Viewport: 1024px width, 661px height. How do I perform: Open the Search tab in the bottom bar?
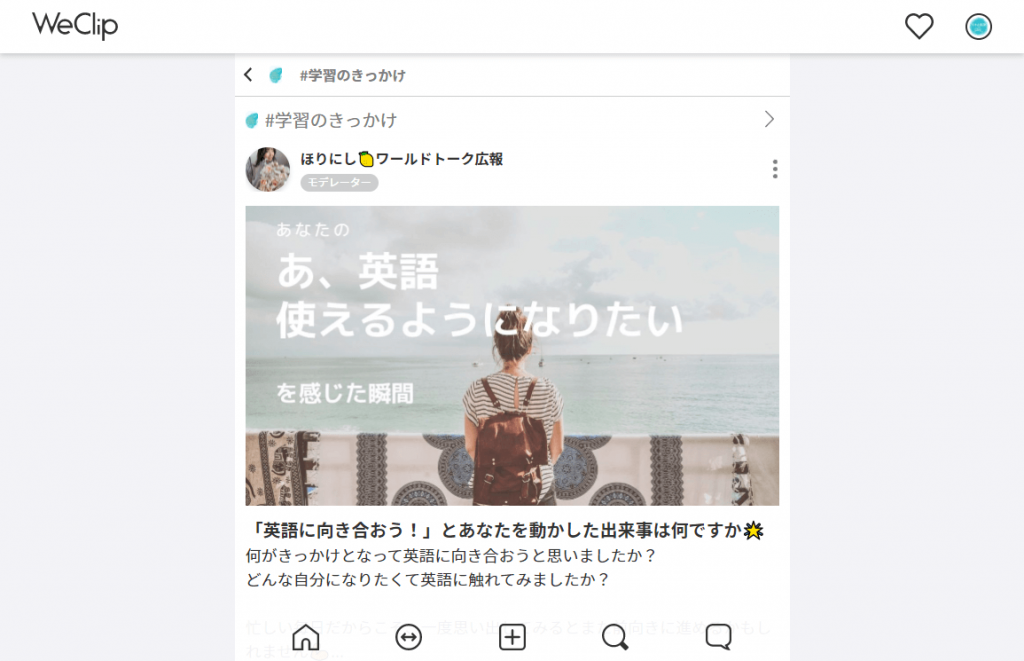coord(615,637)
